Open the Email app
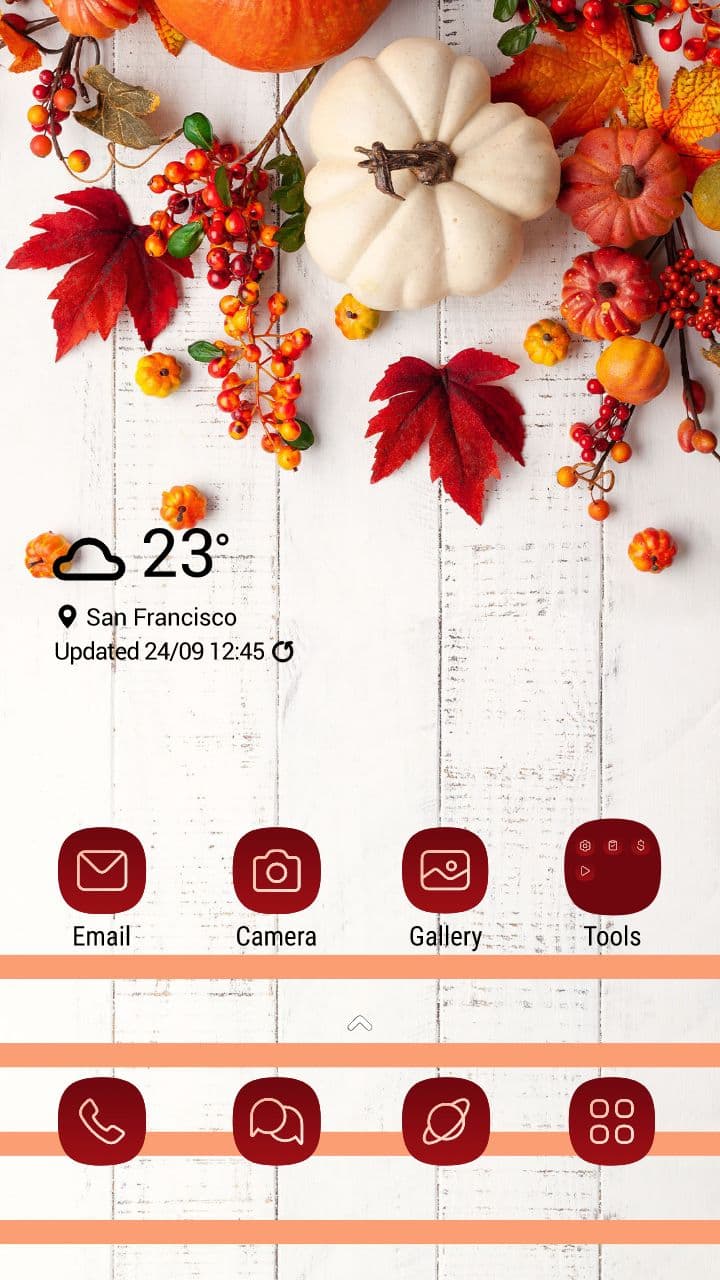720x1280 pixels. pos(102,871)
